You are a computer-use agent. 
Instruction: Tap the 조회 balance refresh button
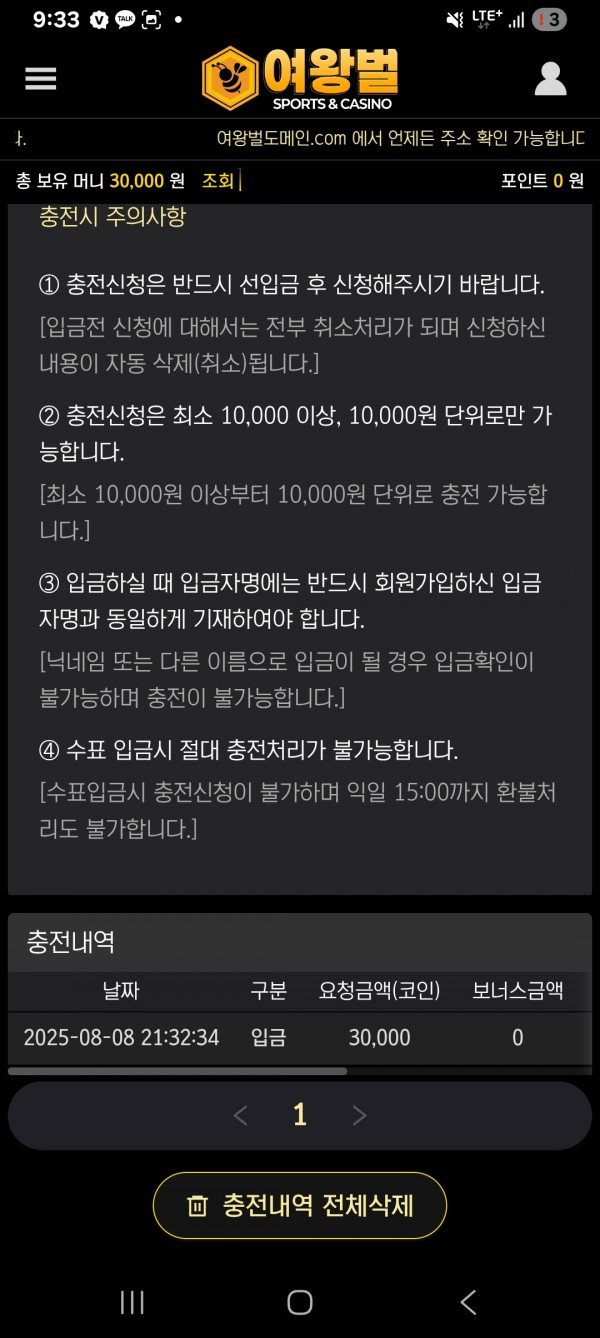point(218,181)
